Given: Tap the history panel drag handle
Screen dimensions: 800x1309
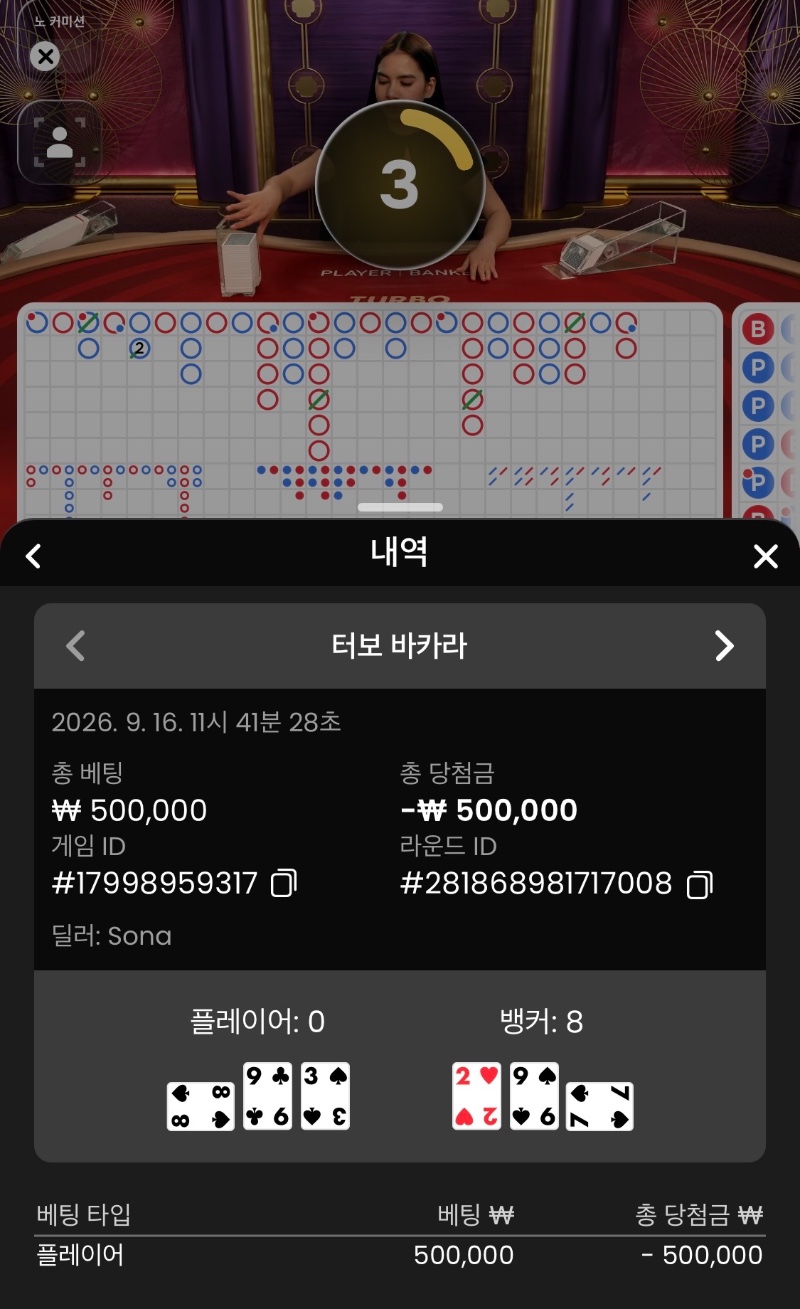Looking at the screenshot, I should [x=399, y=507].
